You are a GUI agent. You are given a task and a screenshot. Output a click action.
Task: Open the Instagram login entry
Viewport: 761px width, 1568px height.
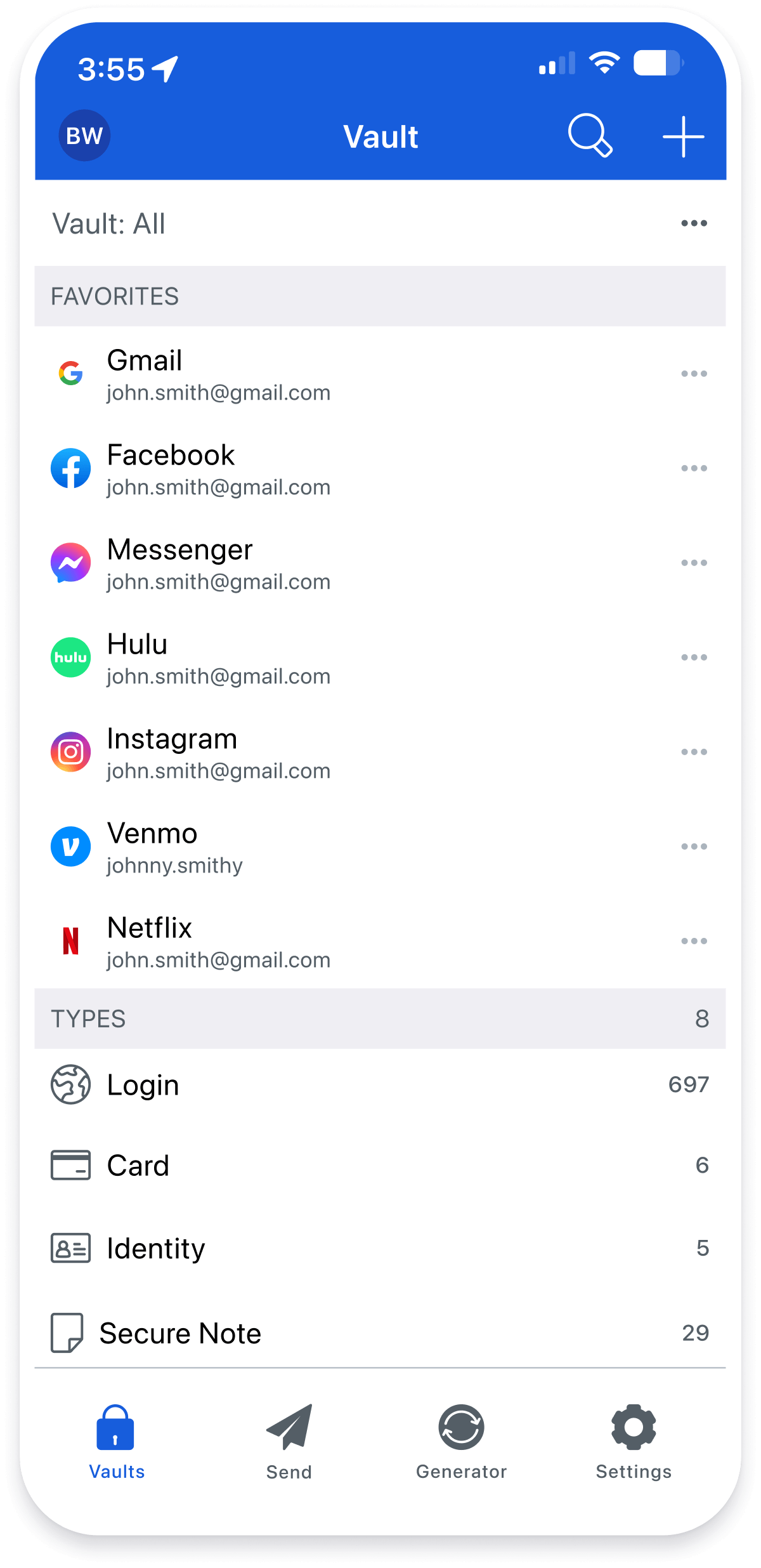pos(380,752)
